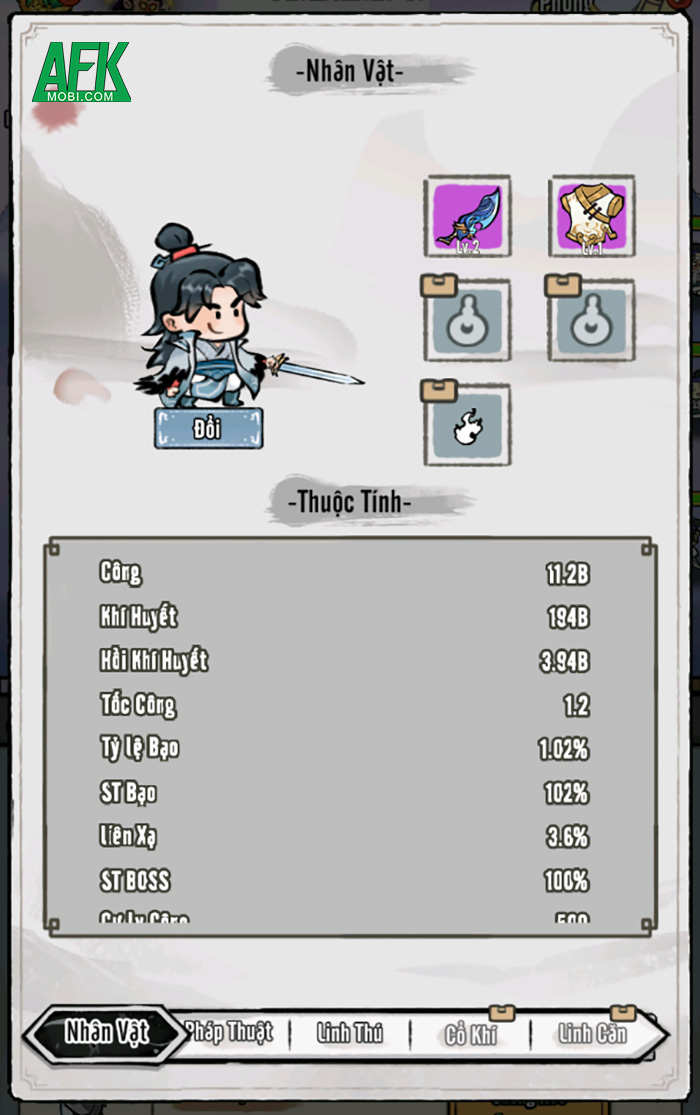Screen dimensions: 700x1115
Task: Switch to the Linh Thú tab
Action: 349,1033
